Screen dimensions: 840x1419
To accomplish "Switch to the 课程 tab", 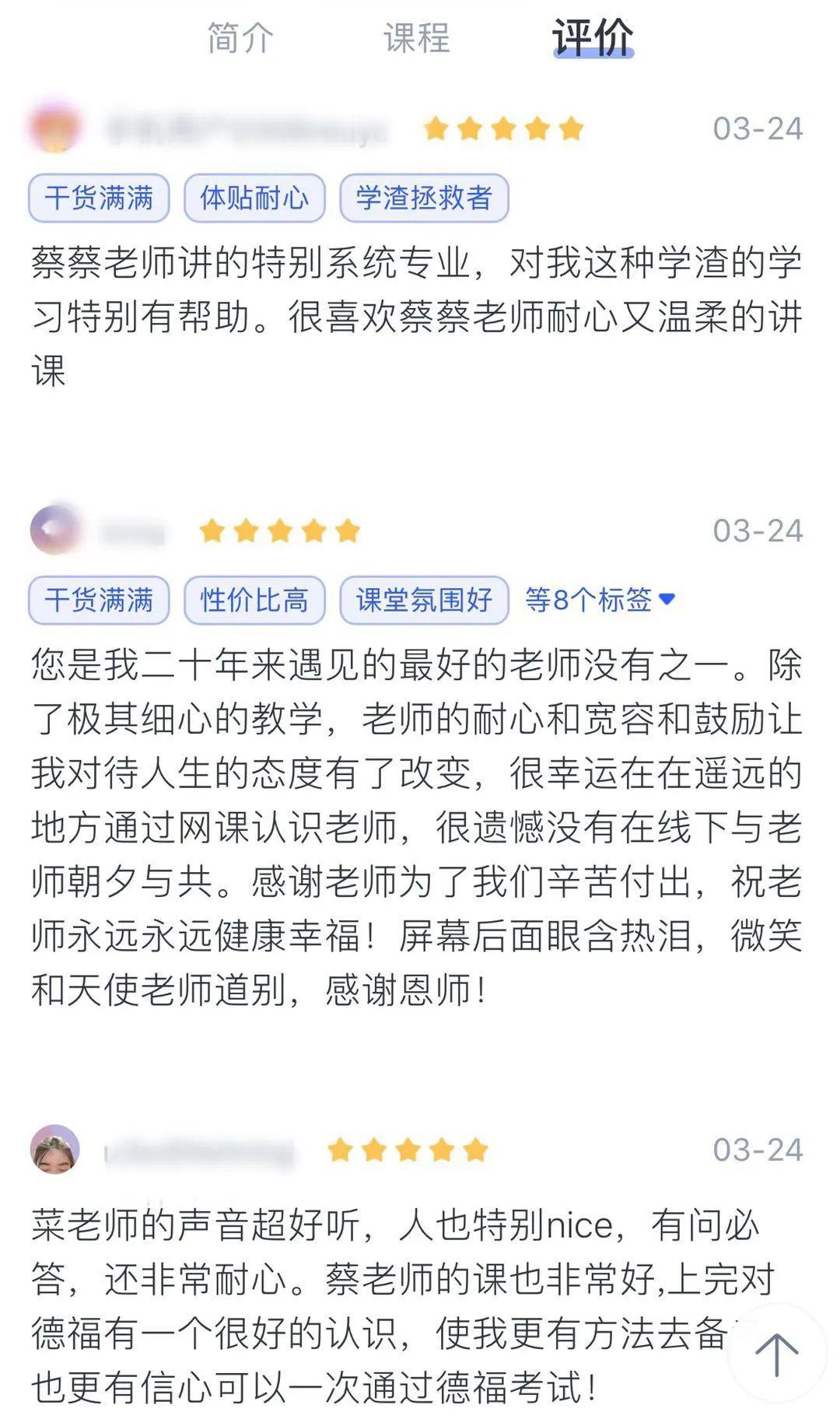I will click(417, 38).
